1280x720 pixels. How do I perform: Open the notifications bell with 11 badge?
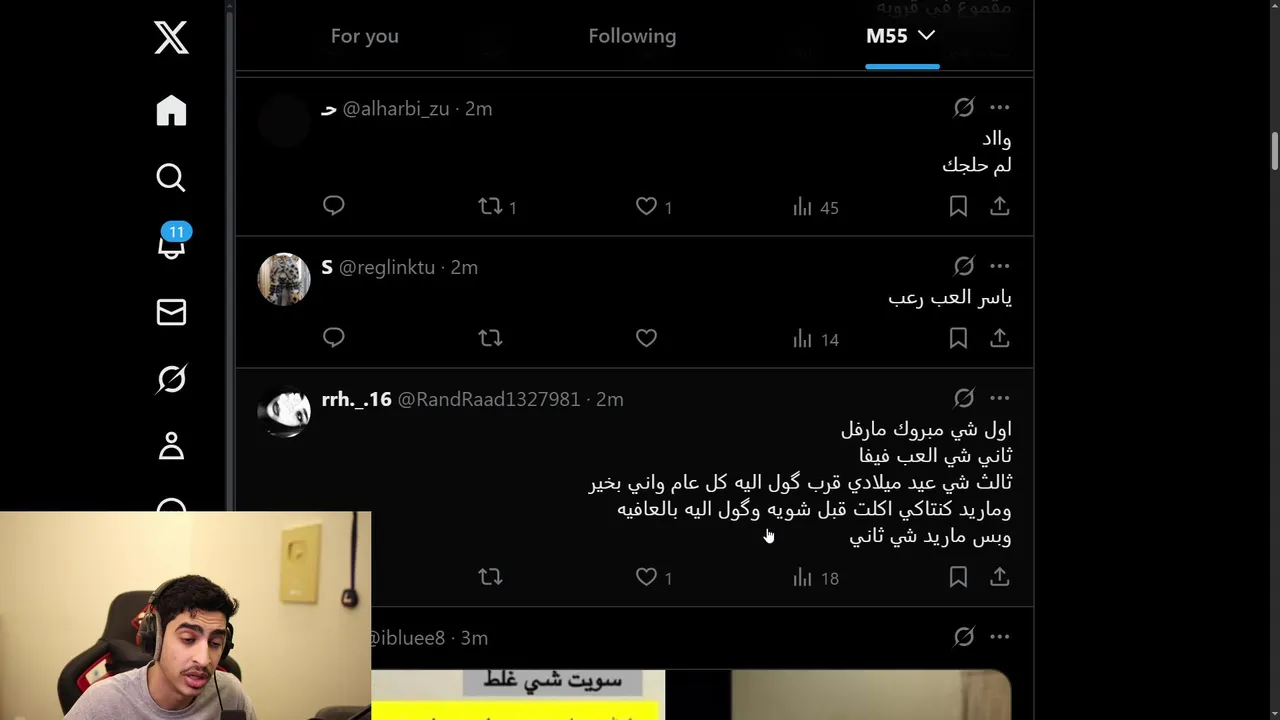[171, 244]
